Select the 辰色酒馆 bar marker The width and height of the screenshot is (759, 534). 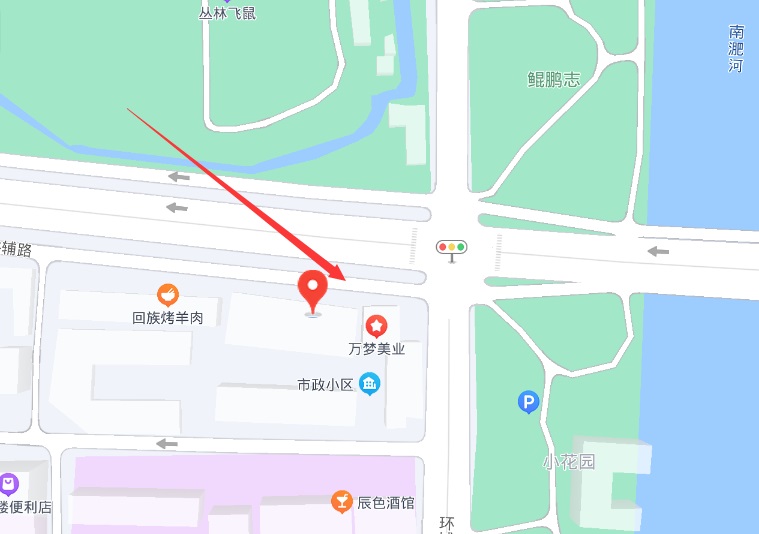click(x=342, y=501)
